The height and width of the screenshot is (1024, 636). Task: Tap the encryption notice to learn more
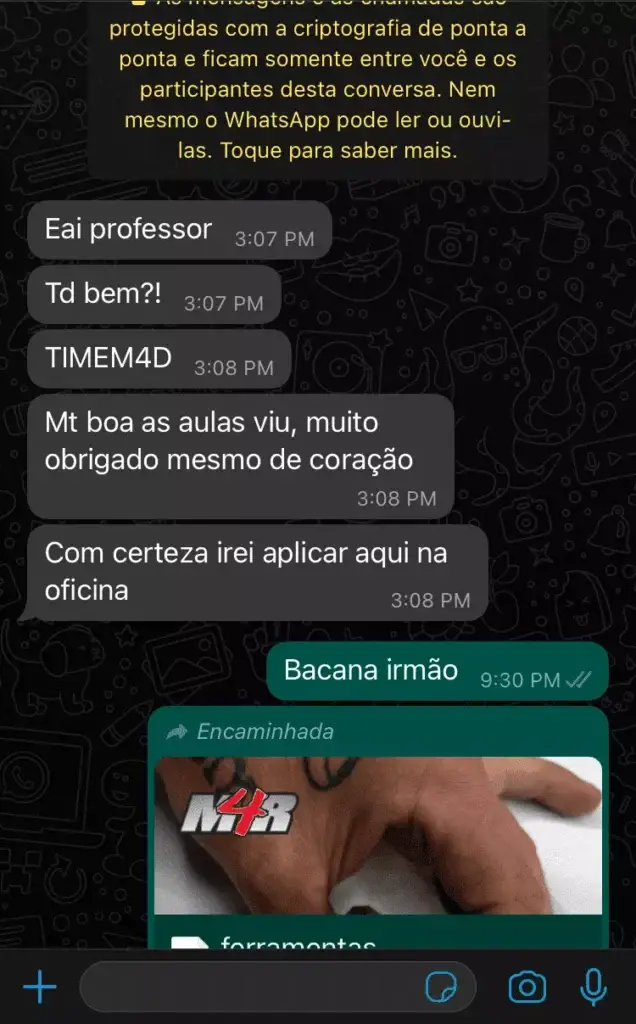tap(317, 90)
